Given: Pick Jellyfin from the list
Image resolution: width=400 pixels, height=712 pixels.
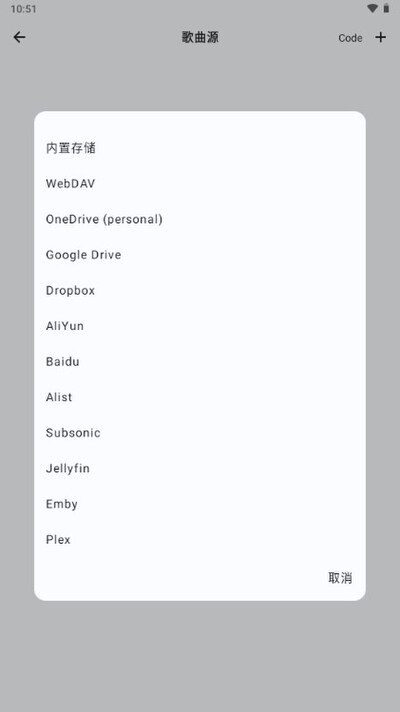Looking at the screenshot, I should (200, 469).
